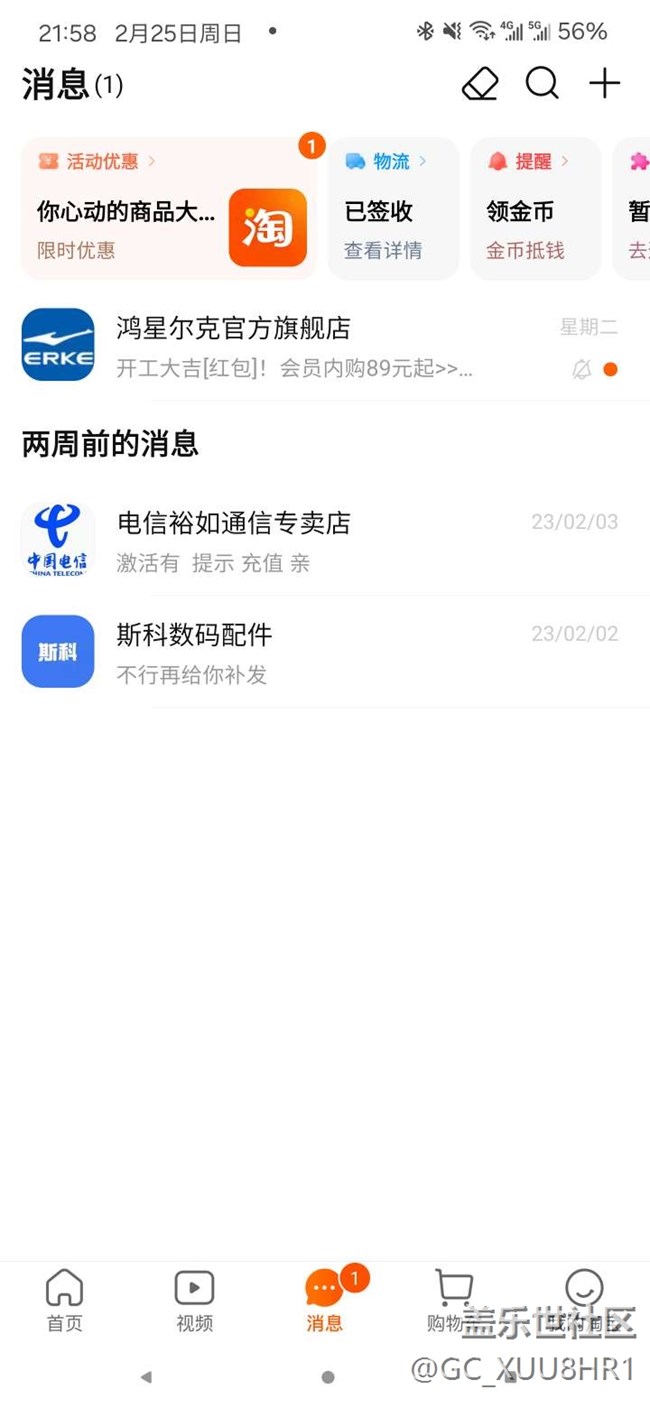Open message search
Screen dimensions: 650x1408
pos(542,83)
